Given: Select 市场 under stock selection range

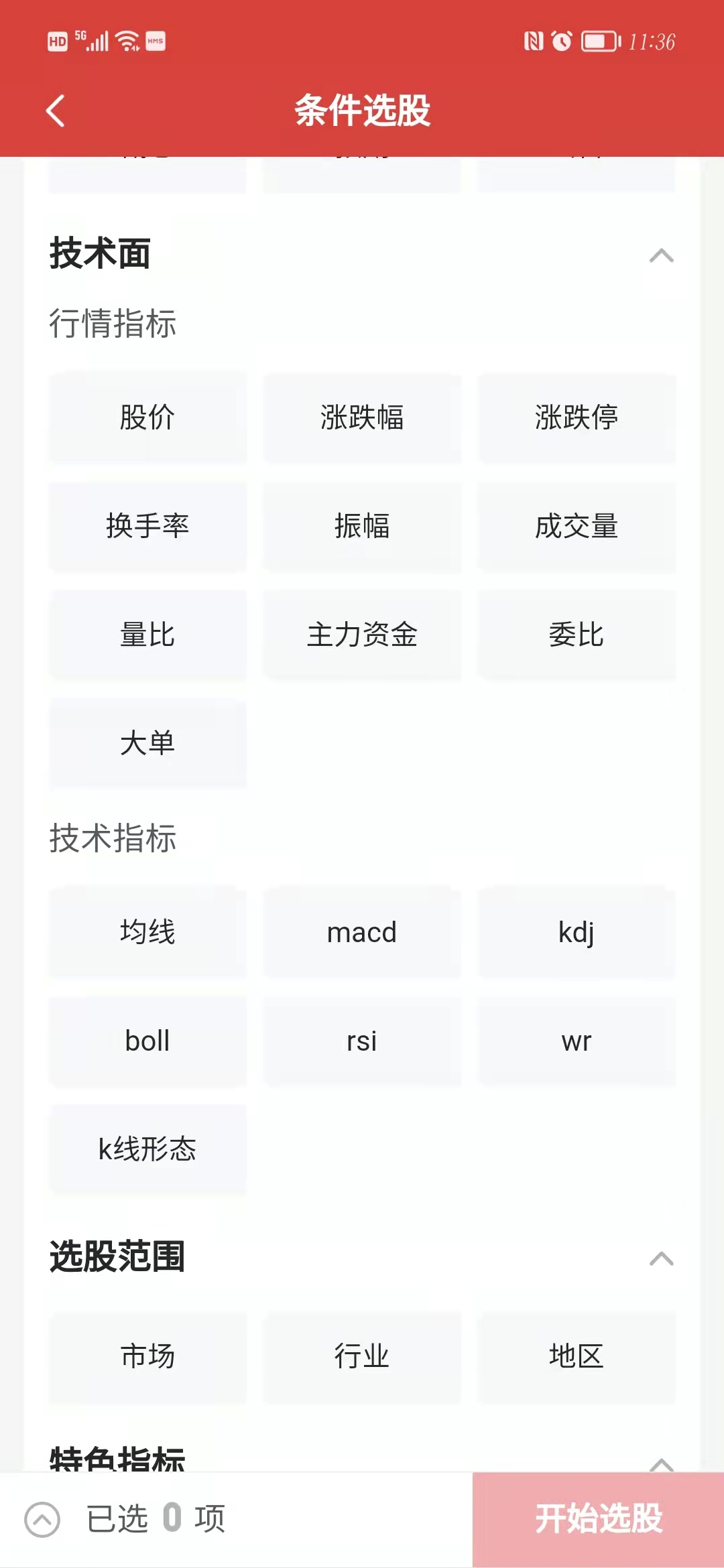Looking at the screenshot, I should point(147,1356).
